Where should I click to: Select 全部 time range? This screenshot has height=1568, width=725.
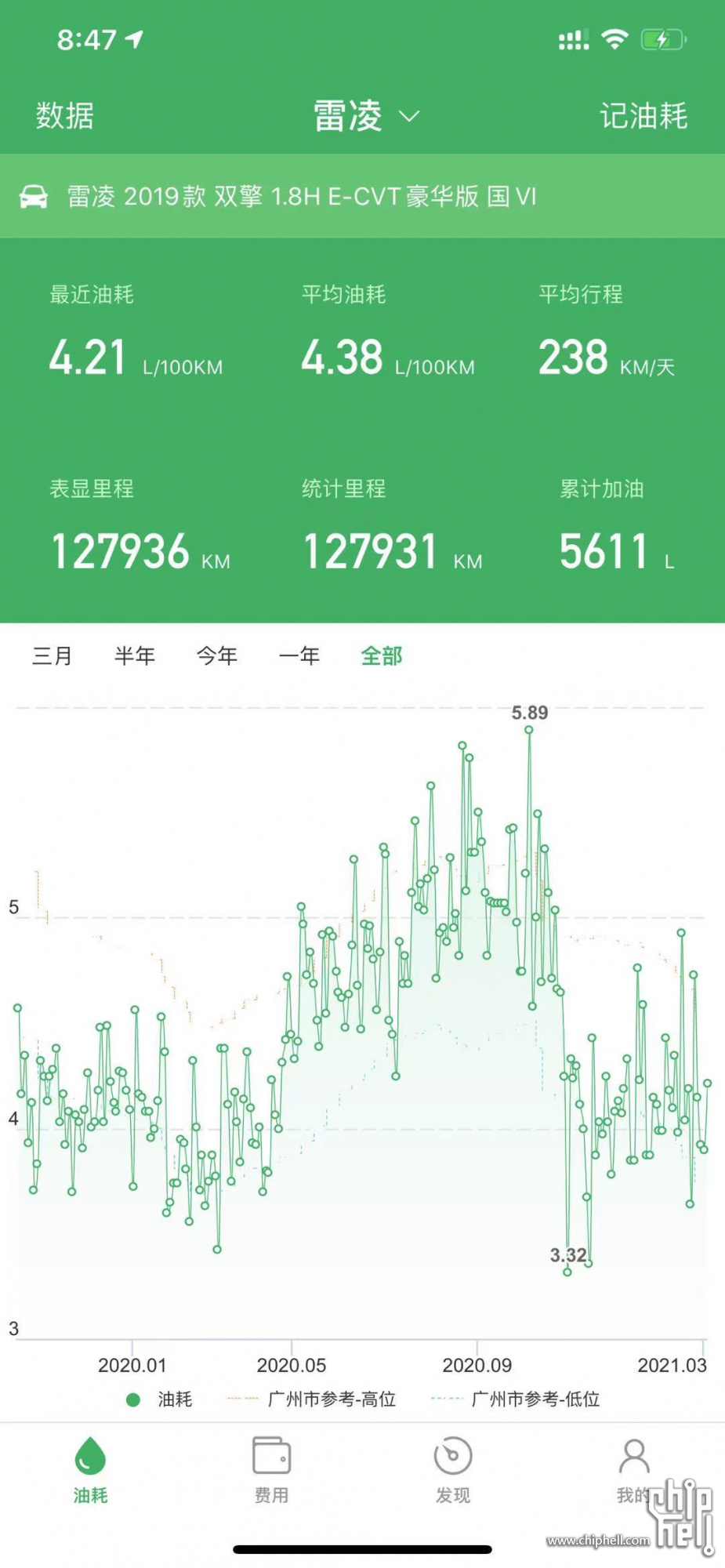point(382,655)
